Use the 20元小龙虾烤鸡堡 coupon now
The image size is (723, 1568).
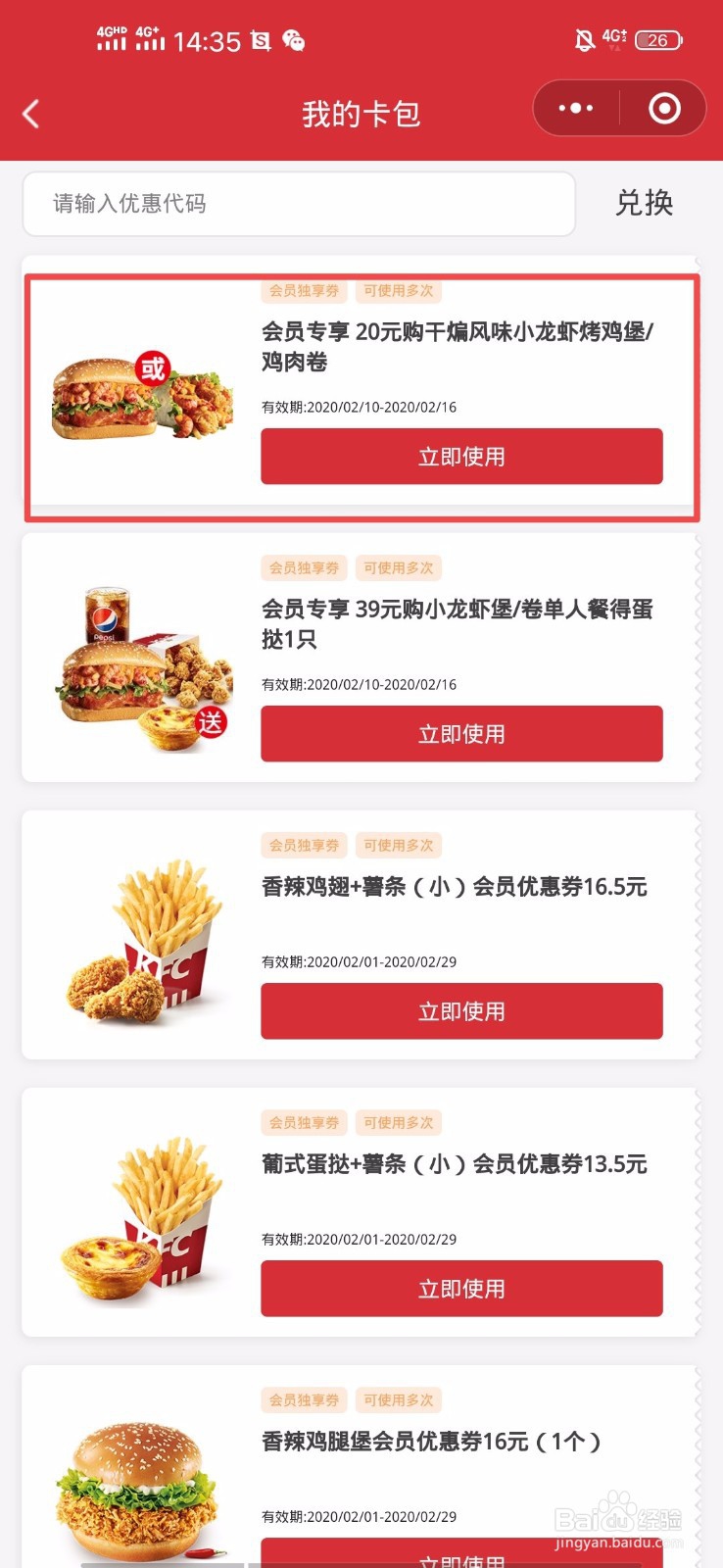pos(461,457)
